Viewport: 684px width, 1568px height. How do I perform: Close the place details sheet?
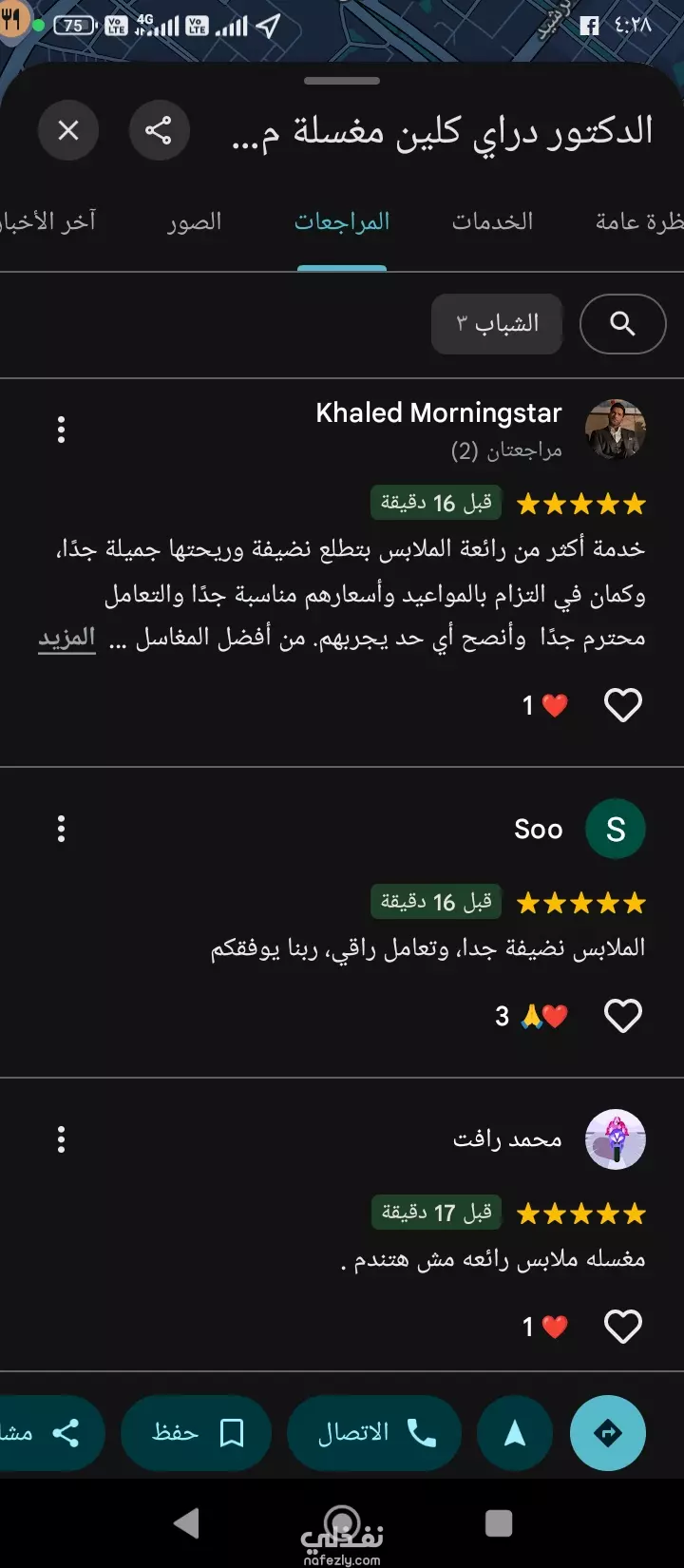click(68, 130)
